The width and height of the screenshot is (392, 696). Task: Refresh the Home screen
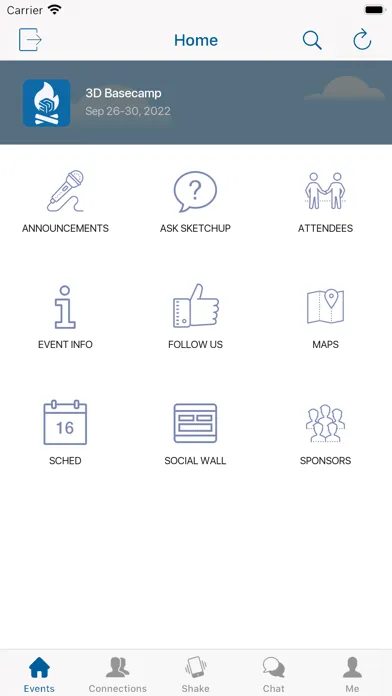(x=362, y=40)
